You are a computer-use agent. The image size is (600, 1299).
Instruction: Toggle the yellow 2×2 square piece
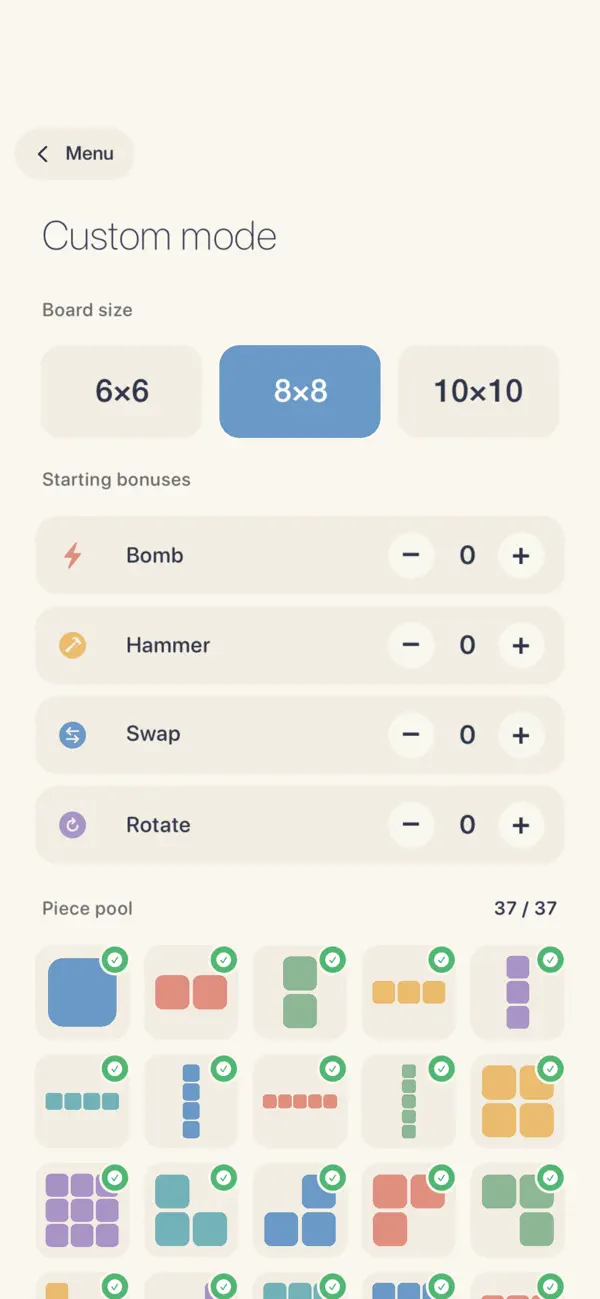pos(518,1101)
